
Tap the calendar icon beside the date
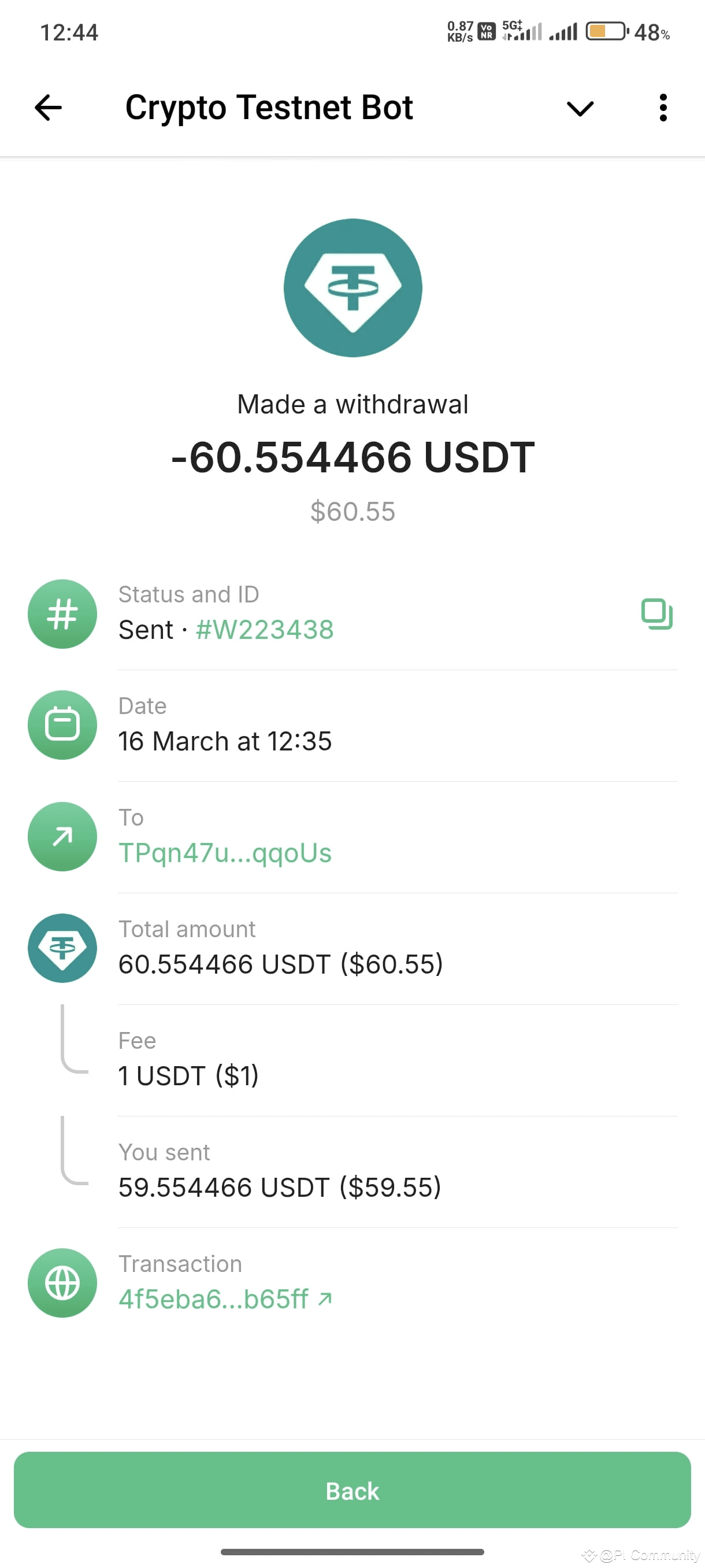click(x=62, y=725)
